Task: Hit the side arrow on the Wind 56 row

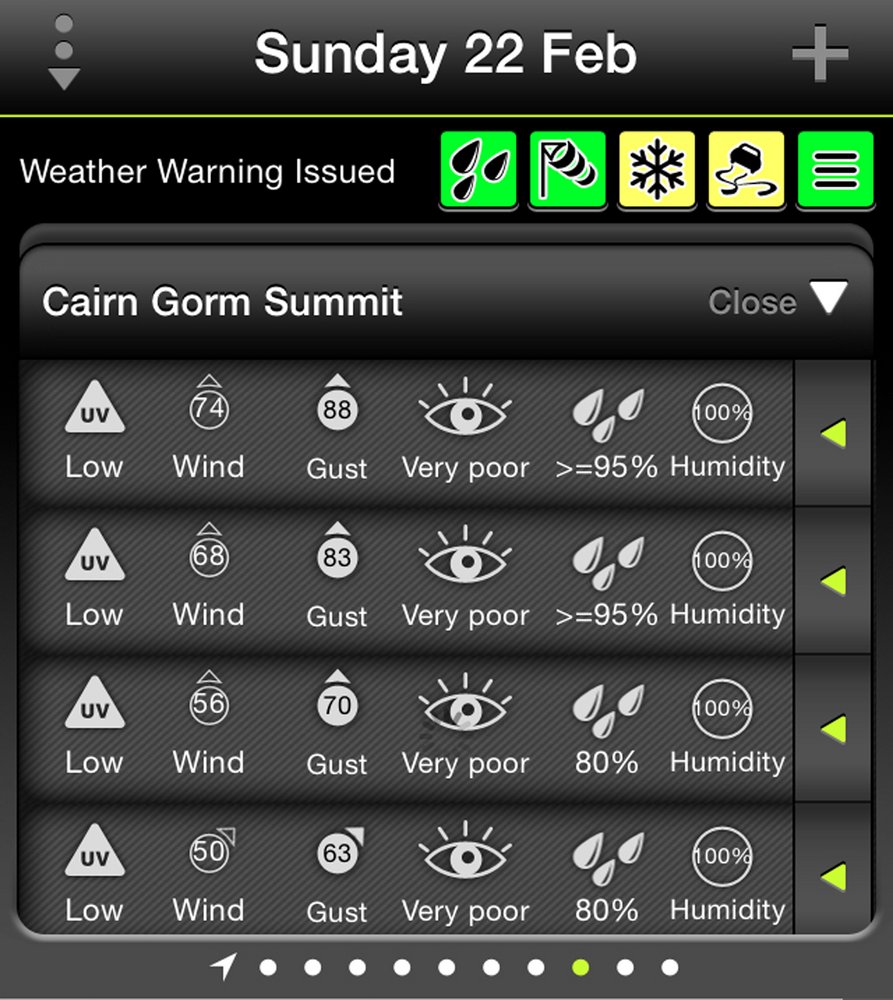Action: tap(832, 729)
